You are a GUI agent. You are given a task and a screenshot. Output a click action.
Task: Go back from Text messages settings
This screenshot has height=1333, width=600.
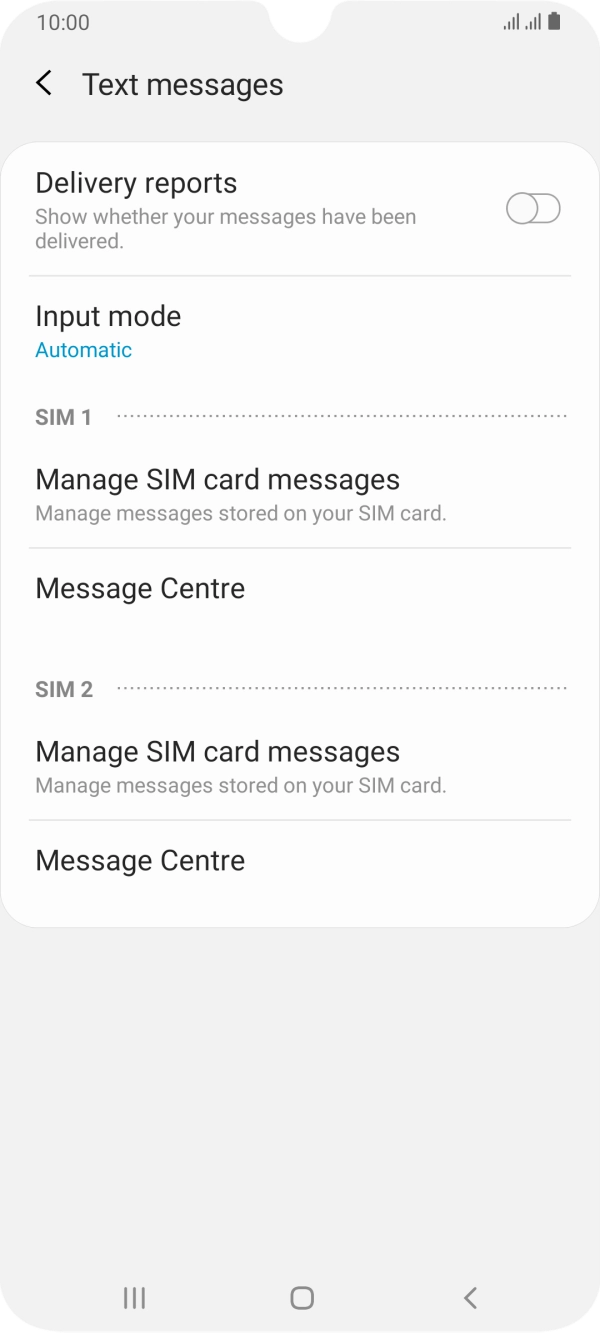click(44, 84)
